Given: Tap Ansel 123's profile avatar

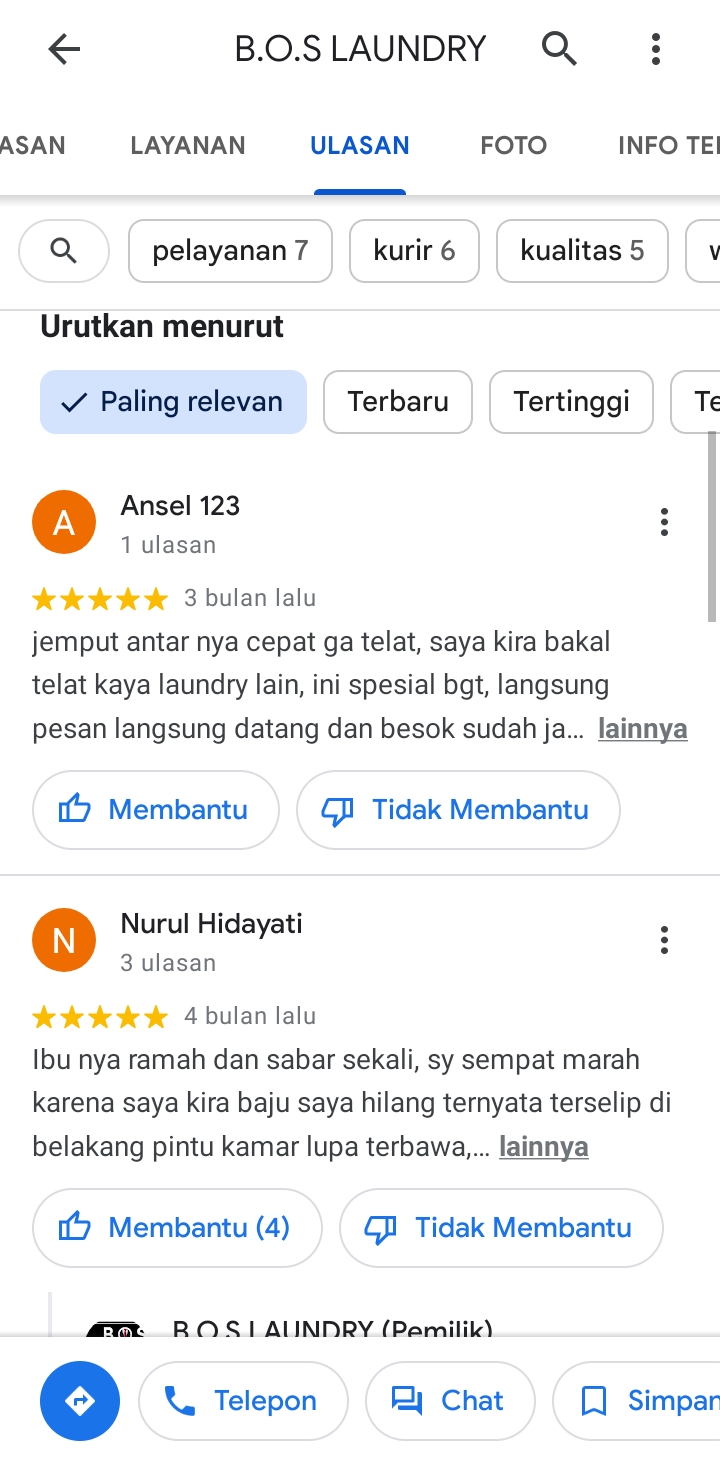Looking at the screenshot, I should click(64, 521).
